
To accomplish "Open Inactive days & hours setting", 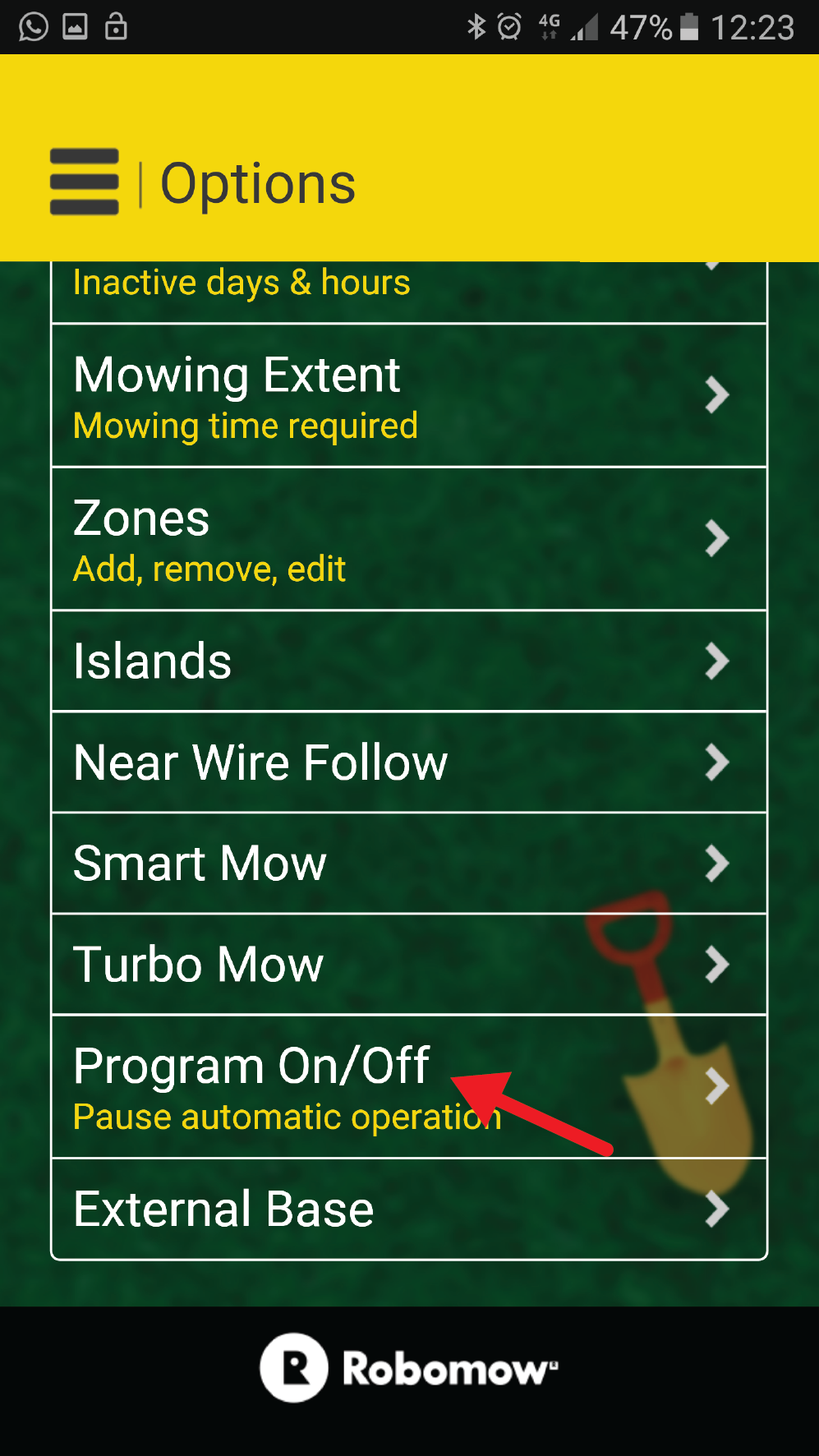I will (408, 289).
